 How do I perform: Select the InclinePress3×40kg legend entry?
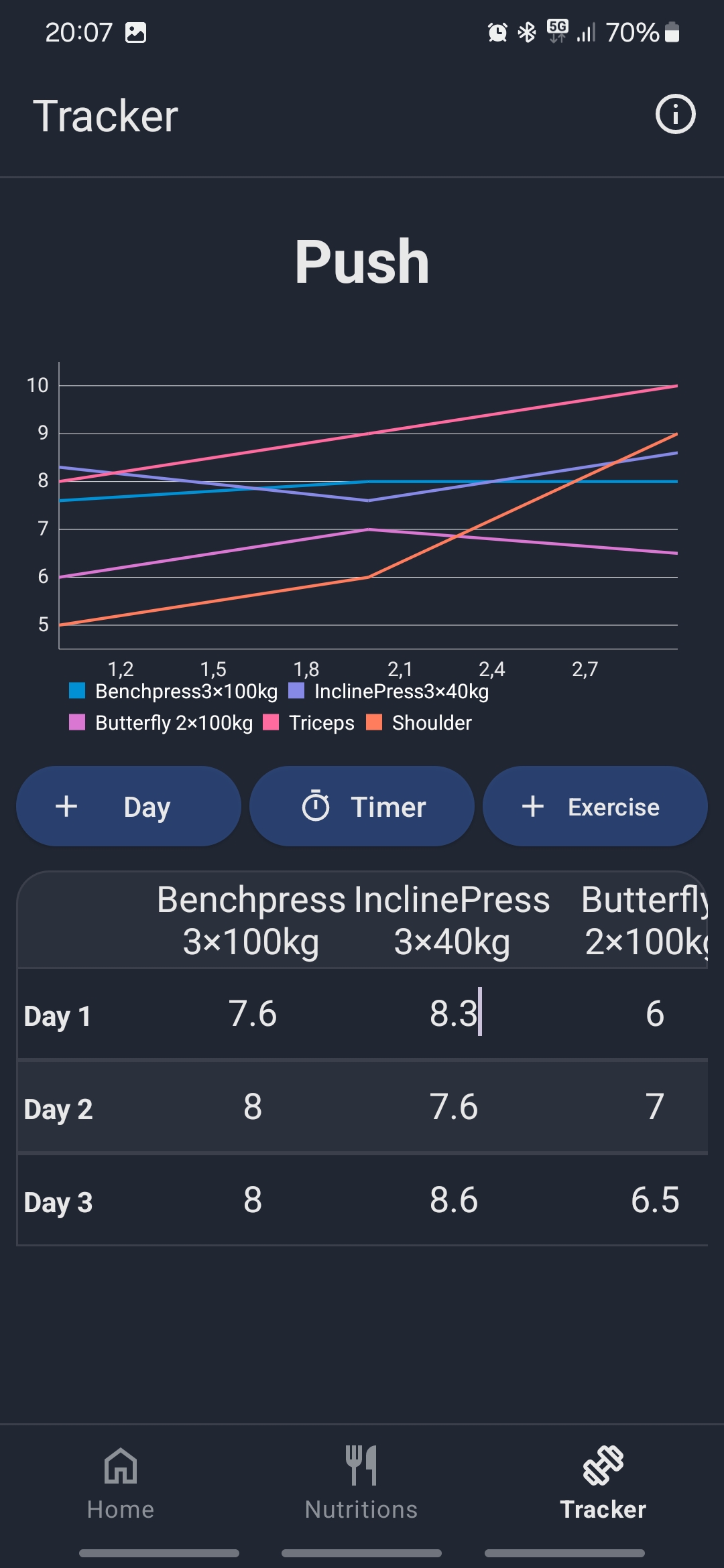coord(401,691)
